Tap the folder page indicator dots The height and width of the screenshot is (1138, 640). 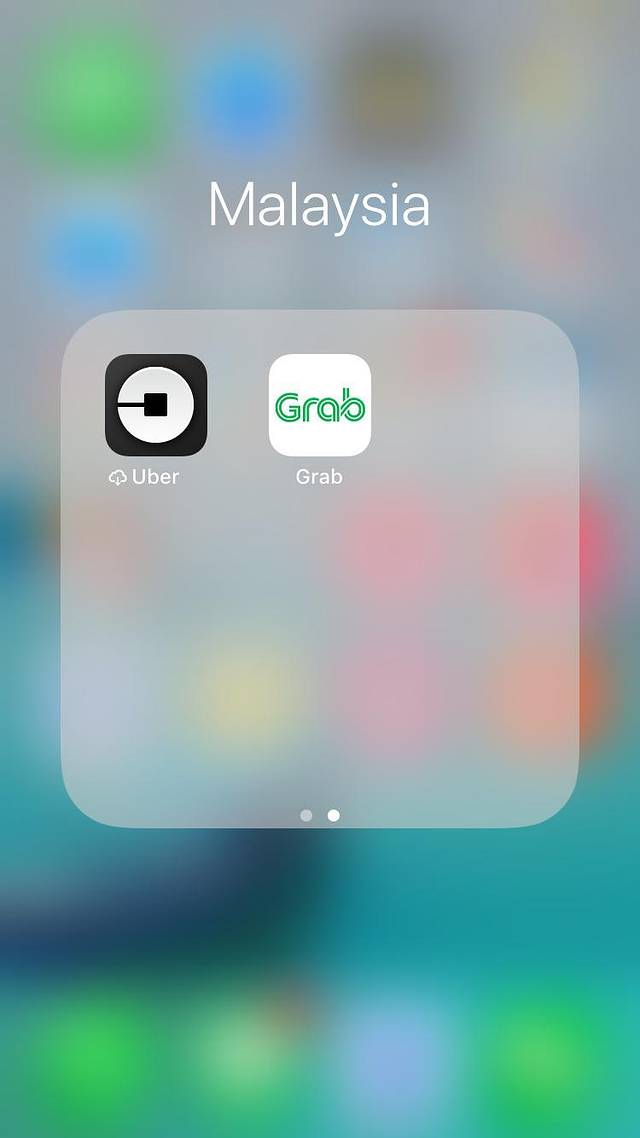click(x=320, y=815)
